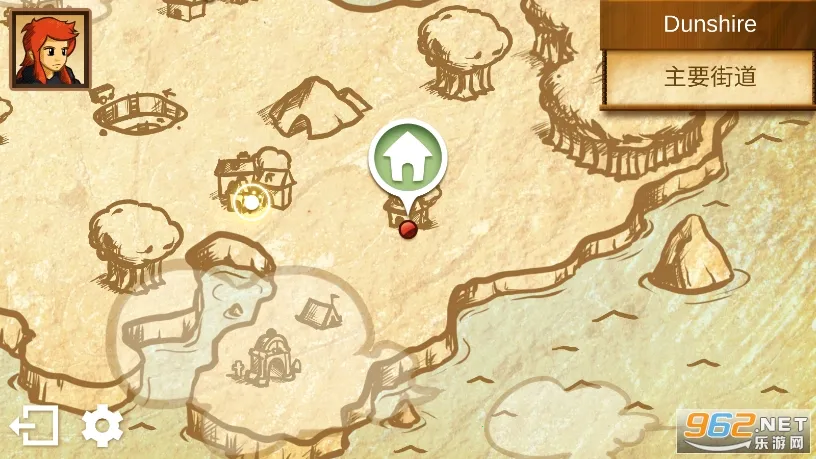
Task: Open the red-haired character portrait
Action: 50,49
